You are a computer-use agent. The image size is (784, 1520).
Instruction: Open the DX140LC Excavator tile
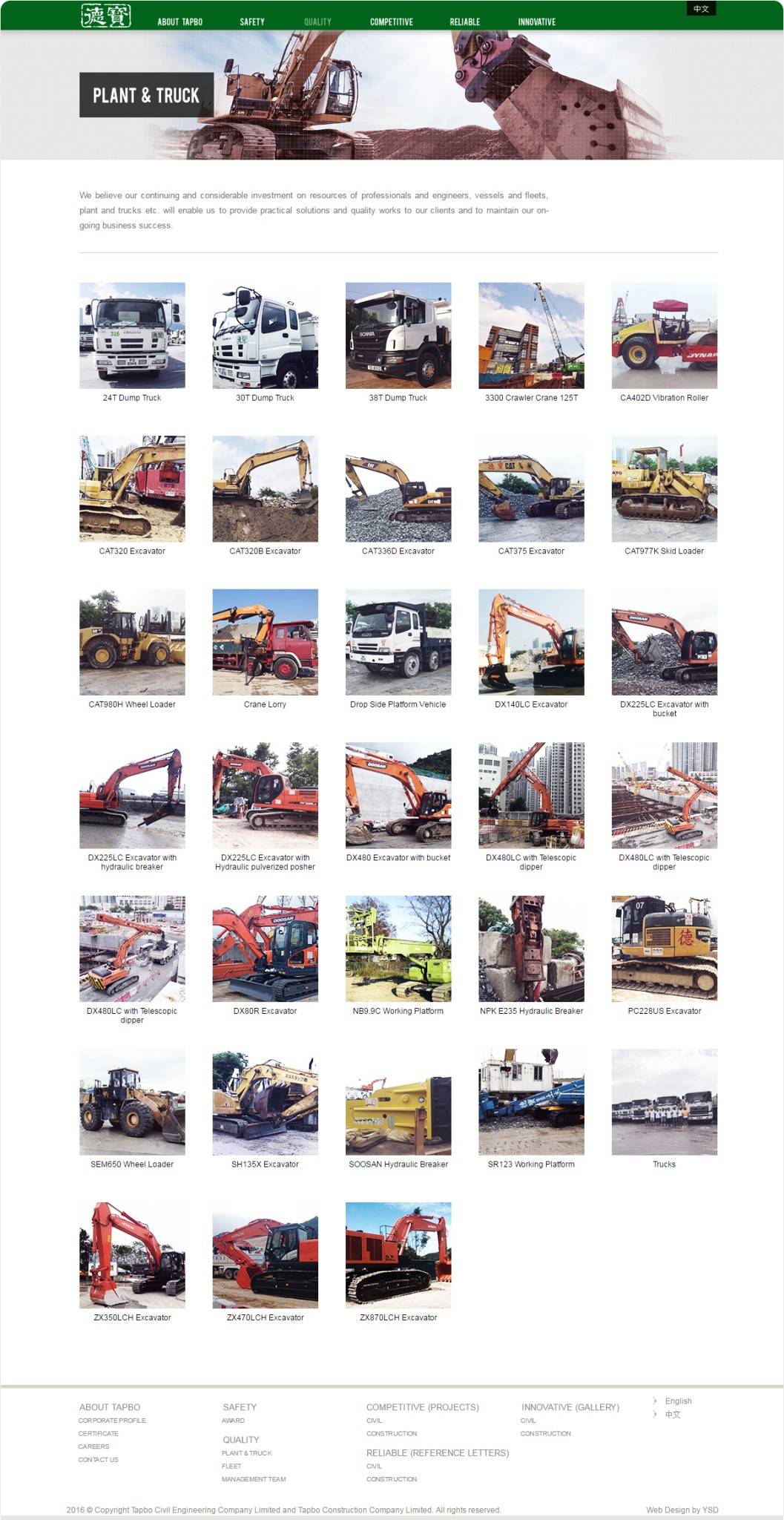coord(531,642)
